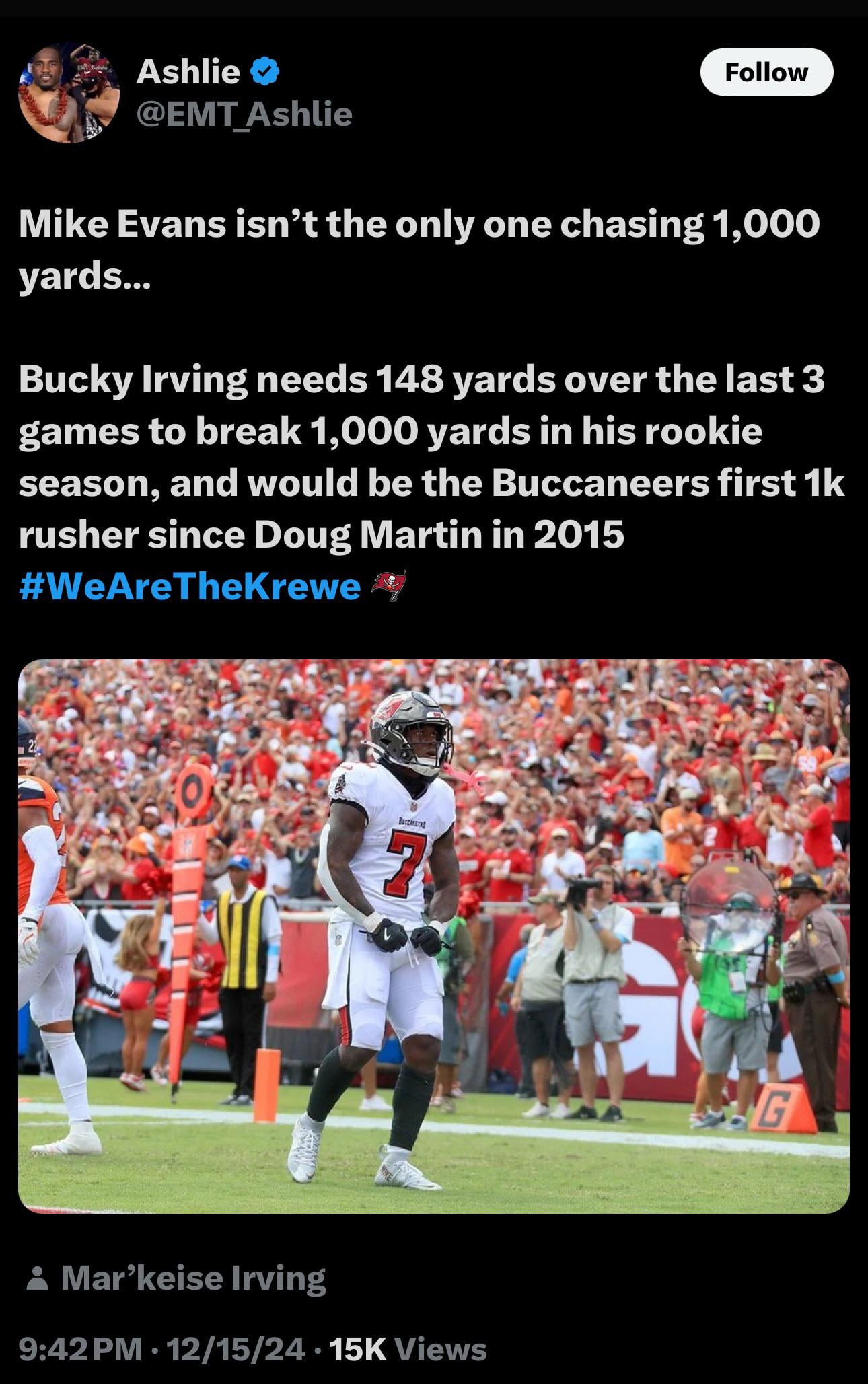
Task: Follow the Ashlie account
Action: (x=766, y=72)
